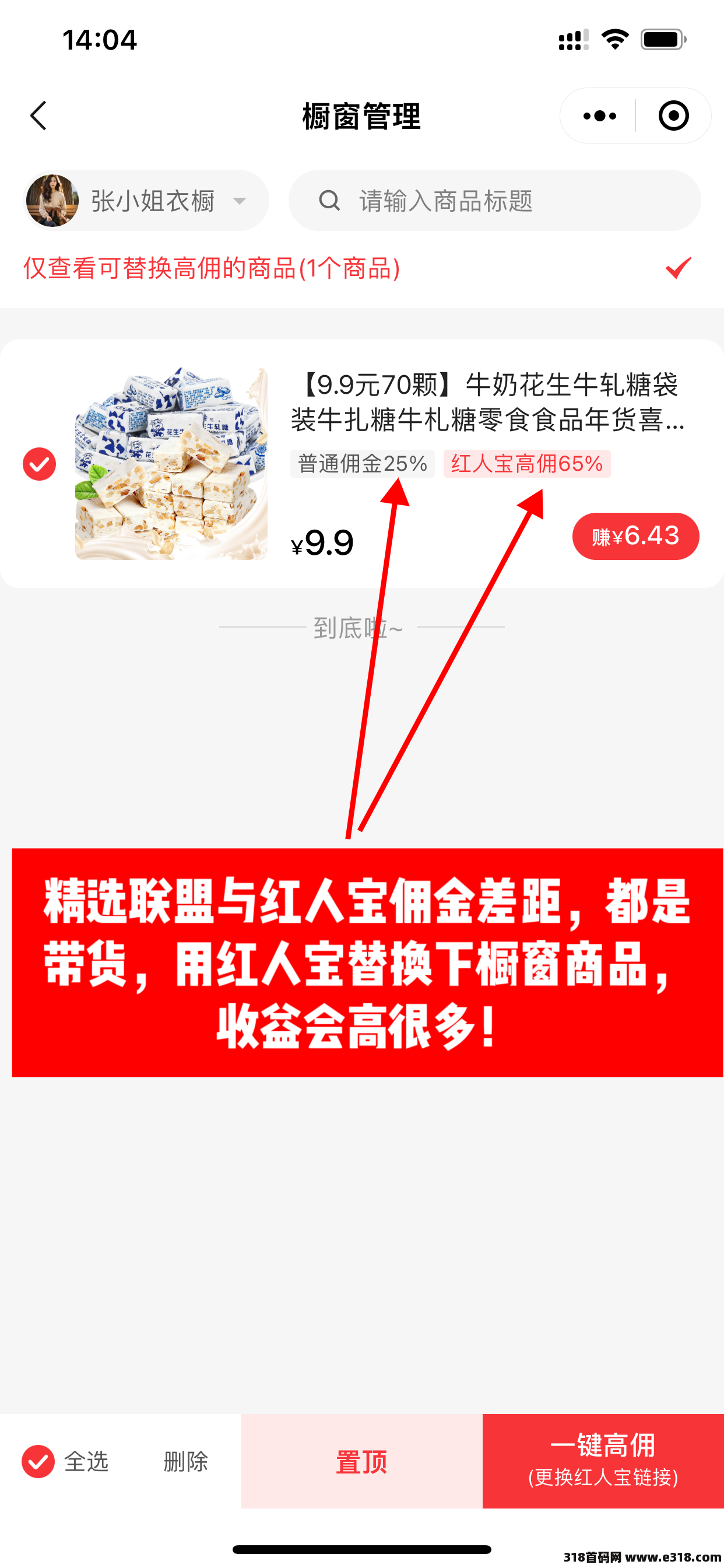This screenshot has width=724, height=1568.
Task: Toggle the 仅查看可替换高佣的商品 filter
Action: 362,268
